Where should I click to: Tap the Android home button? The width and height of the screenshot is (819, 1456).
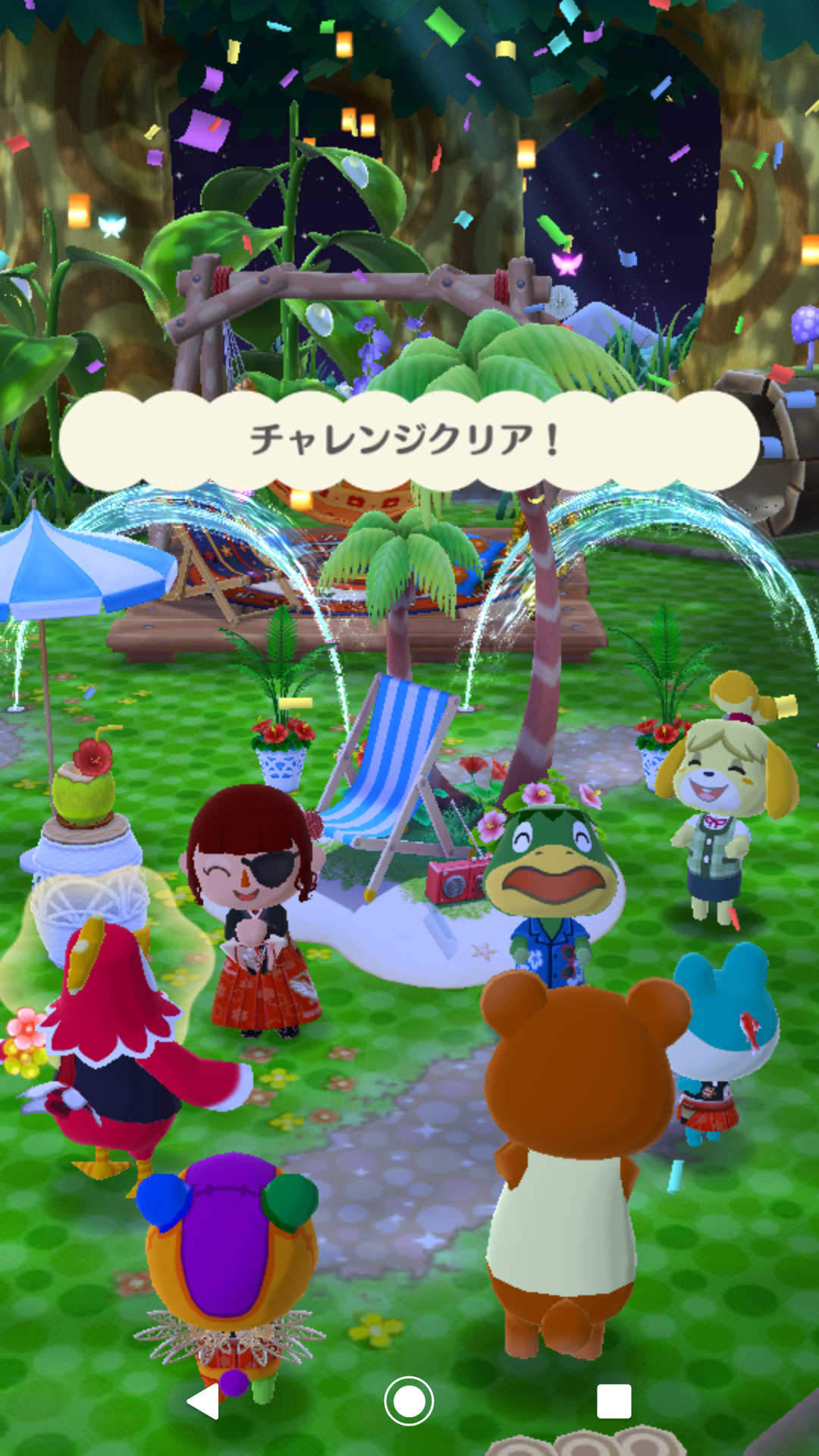pyautogui.click(x=409, y=1401)
